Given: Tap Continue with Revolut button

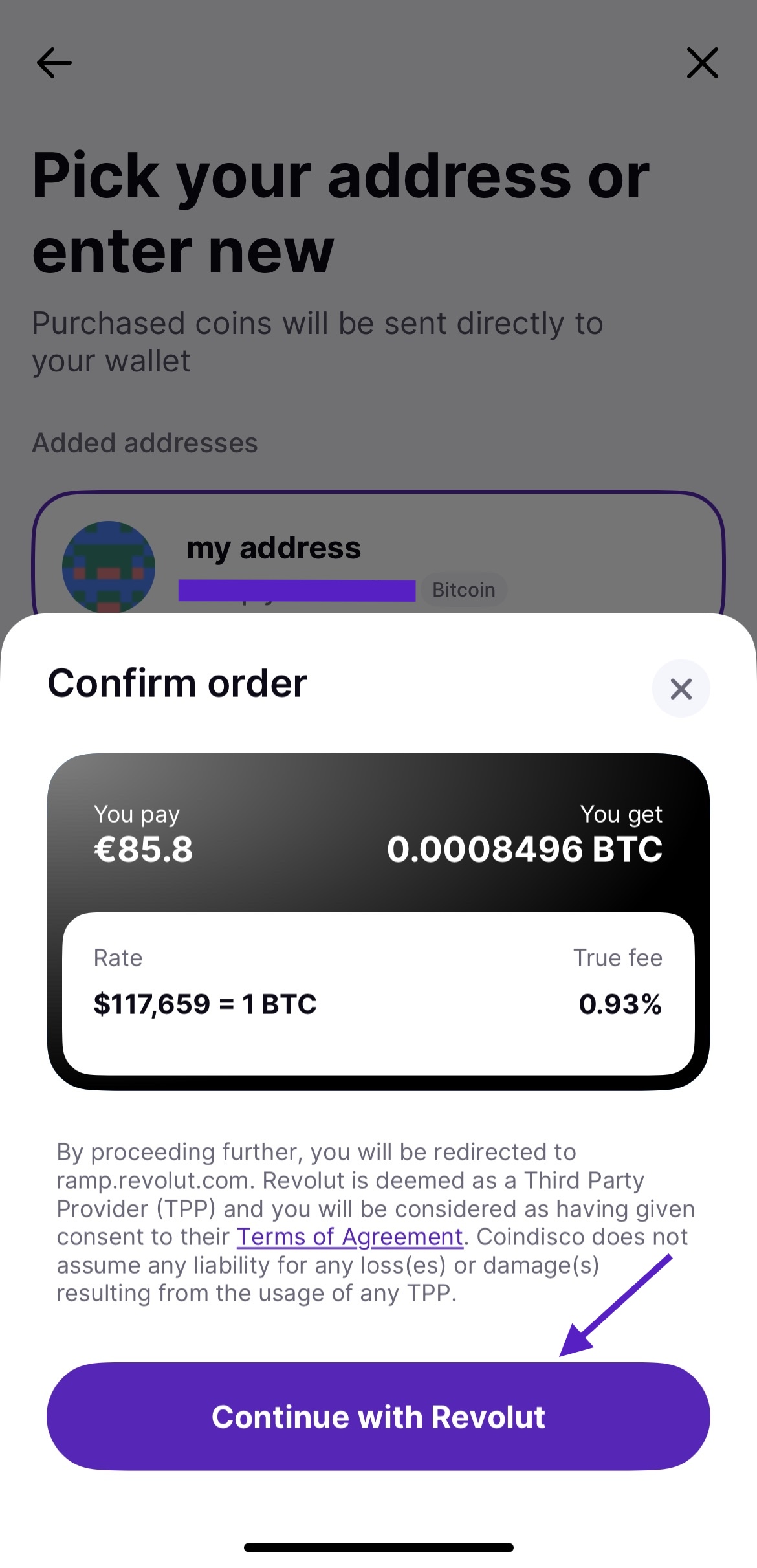Looking at the screenshot, I should click(x=378, y=1417).
